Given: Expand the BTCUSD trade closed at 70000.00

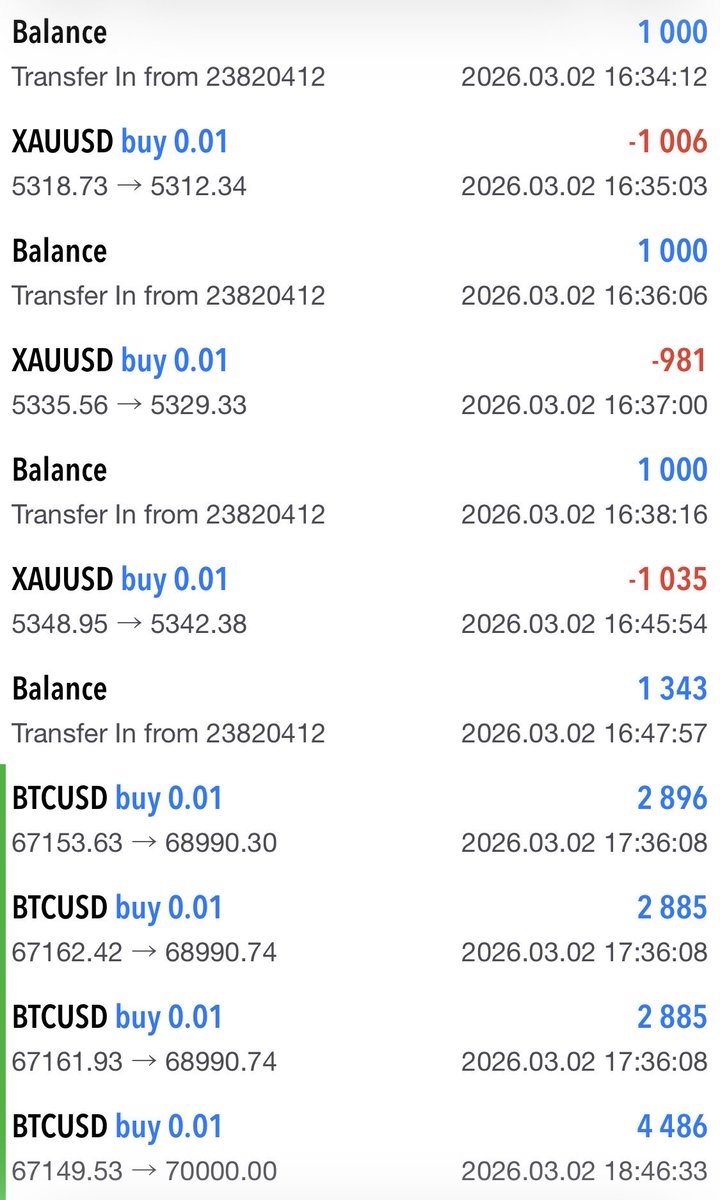Looking at the screenshot, I should tap(360, 1148).
